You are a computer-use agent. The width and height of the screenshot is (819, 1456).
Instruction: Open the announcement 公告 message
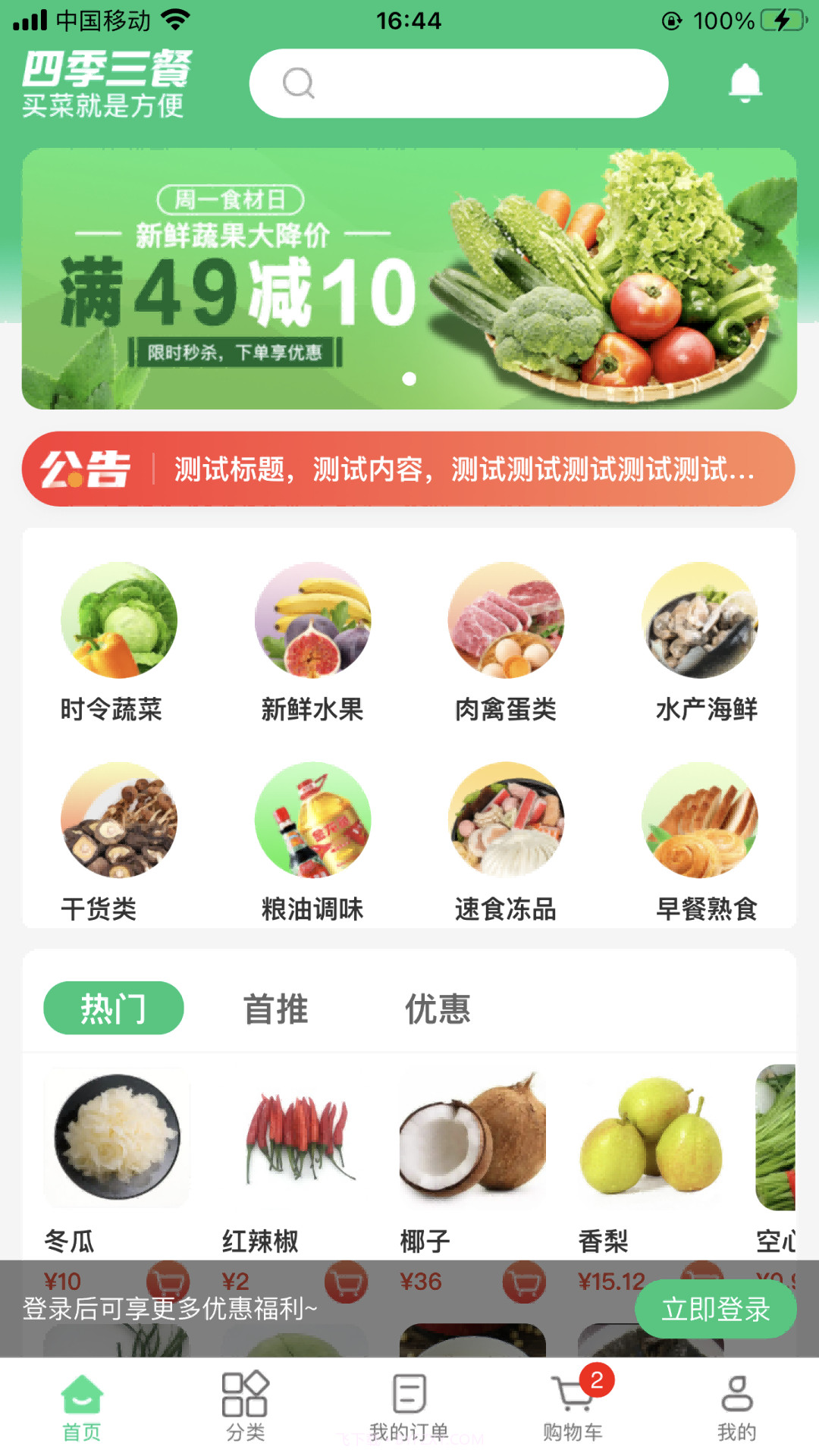pos(409,470)
